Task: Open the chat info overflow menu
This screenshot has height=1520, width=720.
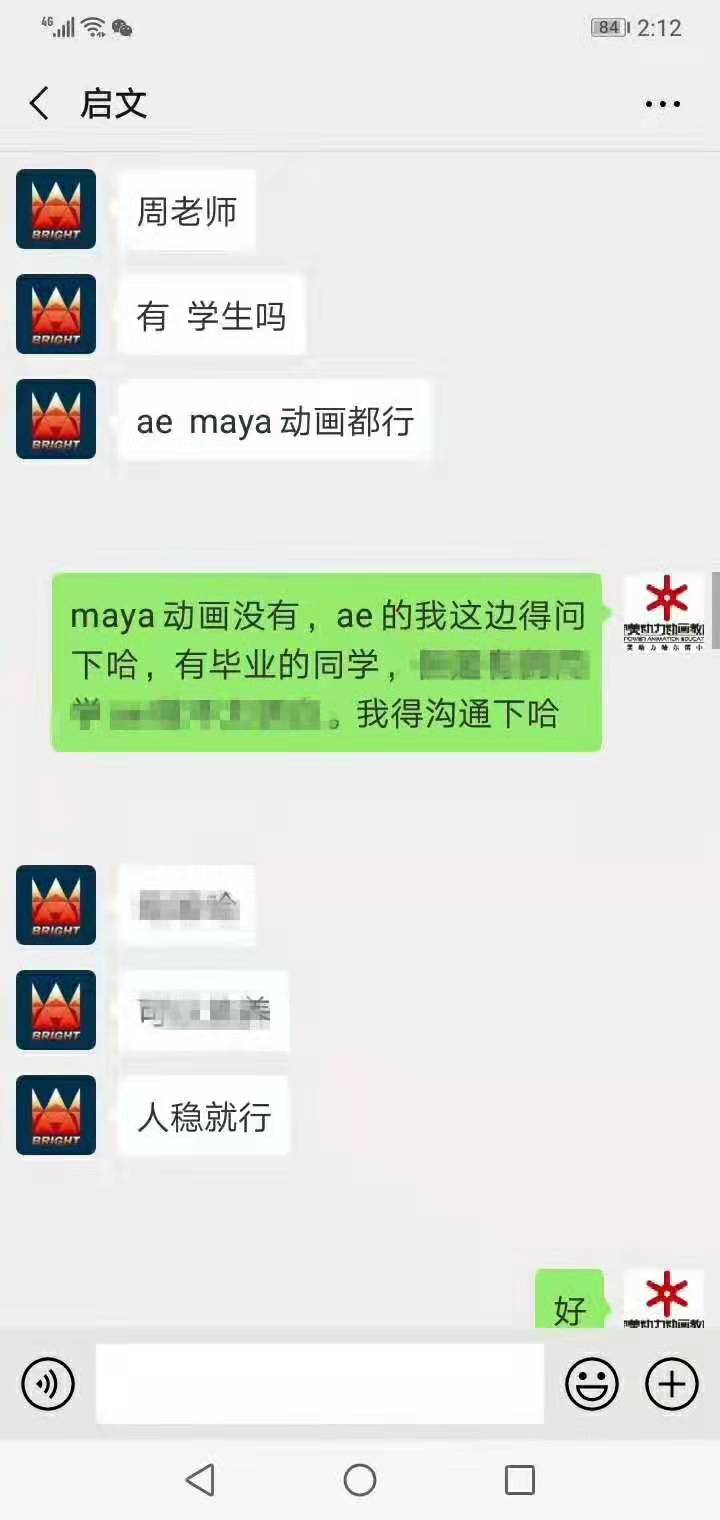Action: coord(662,104)
